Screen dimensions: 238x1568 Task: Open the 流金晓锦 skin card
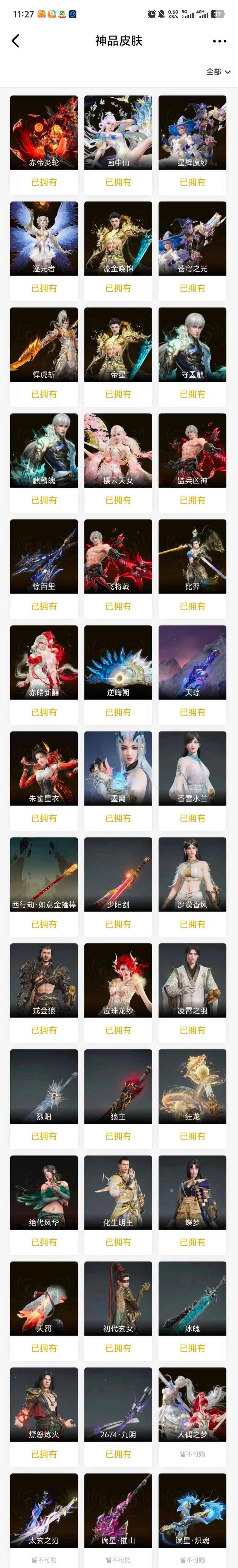pos(118,238)
